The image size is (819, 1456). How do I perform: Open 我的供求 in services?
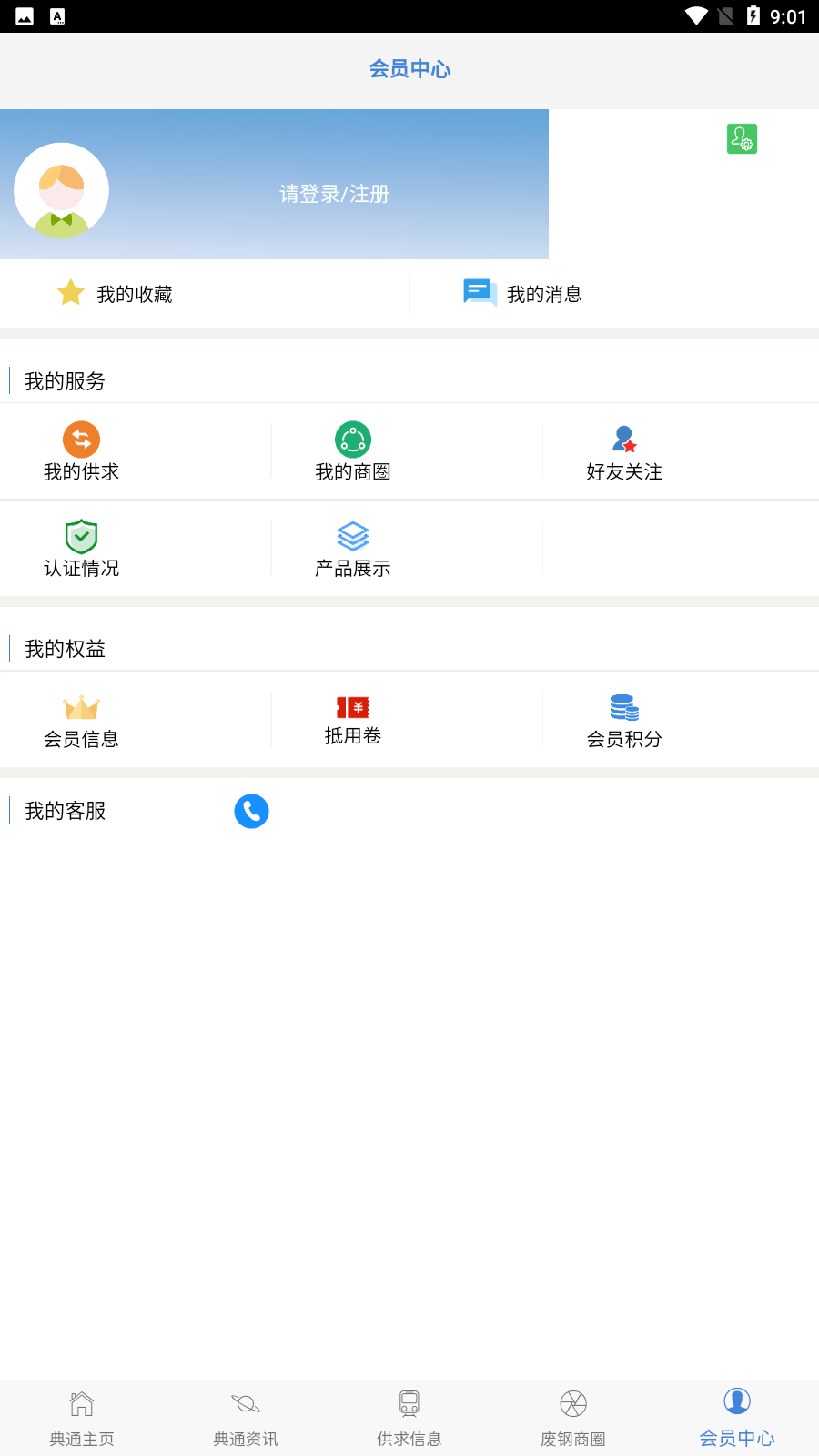[81, 452]
